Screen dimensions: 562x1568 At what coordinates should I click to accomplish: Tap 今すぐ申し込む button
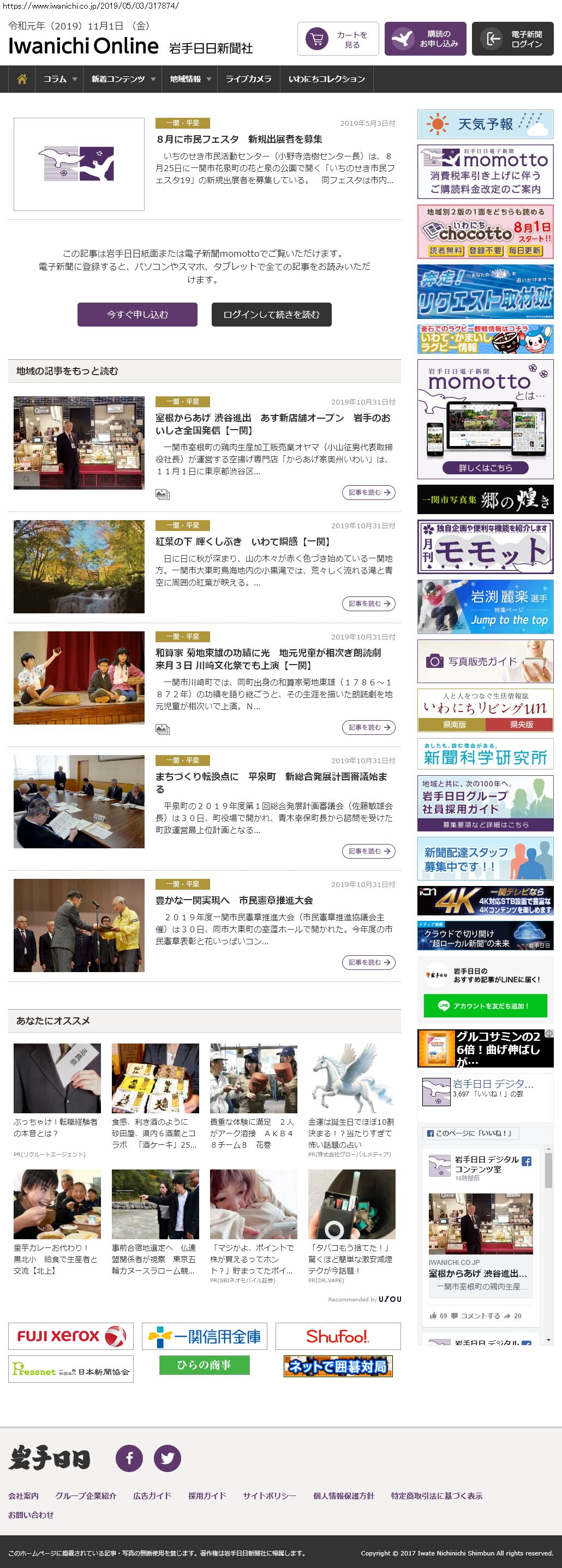pyautogui.click(x=137, y=315)
